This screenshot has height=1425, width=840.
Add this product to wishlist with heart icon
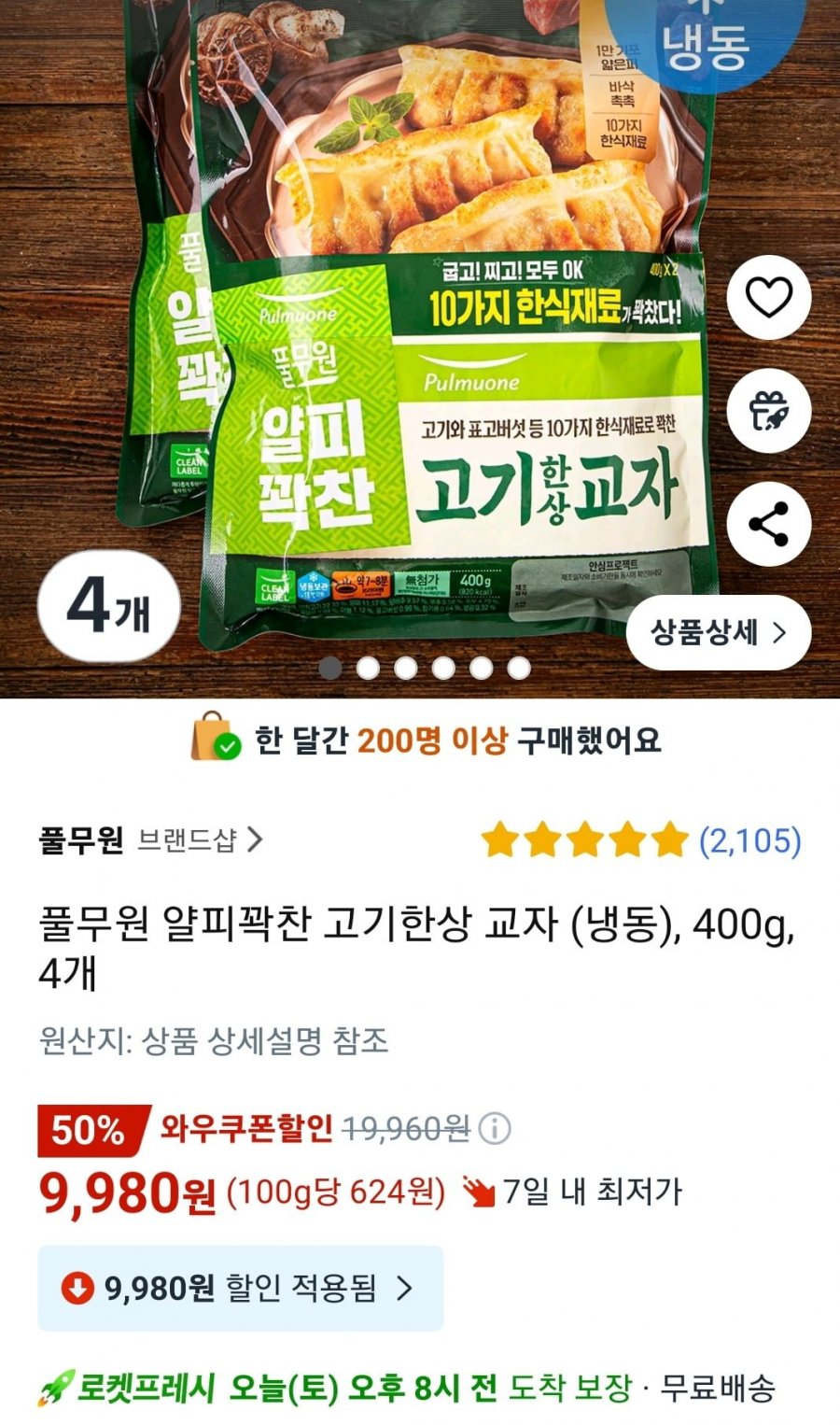(768, 297)
